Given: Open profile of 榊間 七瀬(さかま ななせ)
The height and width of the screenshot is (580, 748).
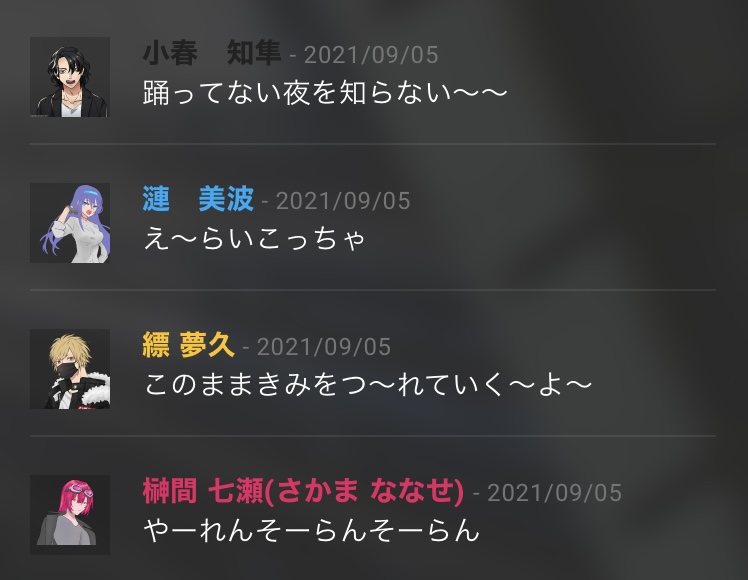Looking at the screenshot, I should [303, 492].
